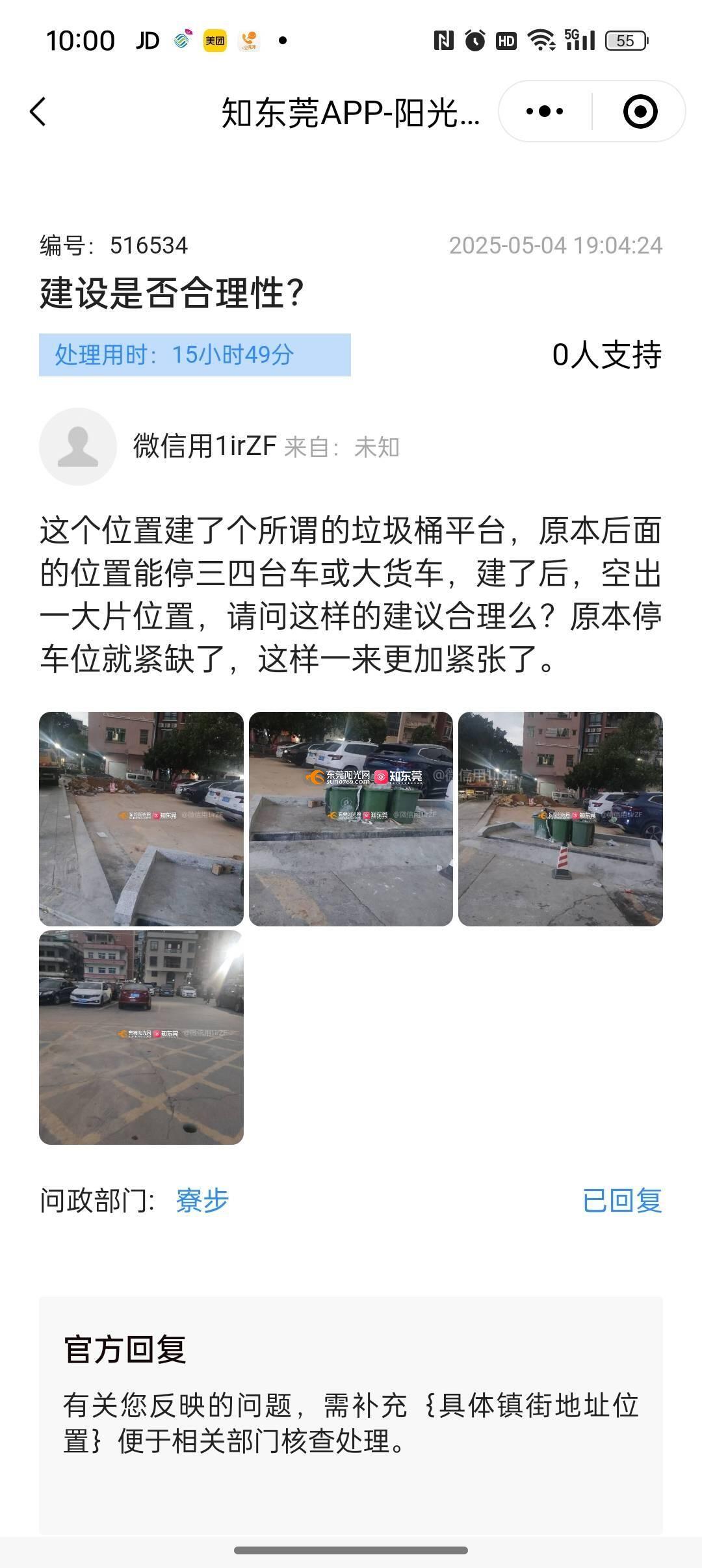Screen dimensions: 702x1568
Task: Open the mini program's three-dot menu
Action: (x=545, y=112)
